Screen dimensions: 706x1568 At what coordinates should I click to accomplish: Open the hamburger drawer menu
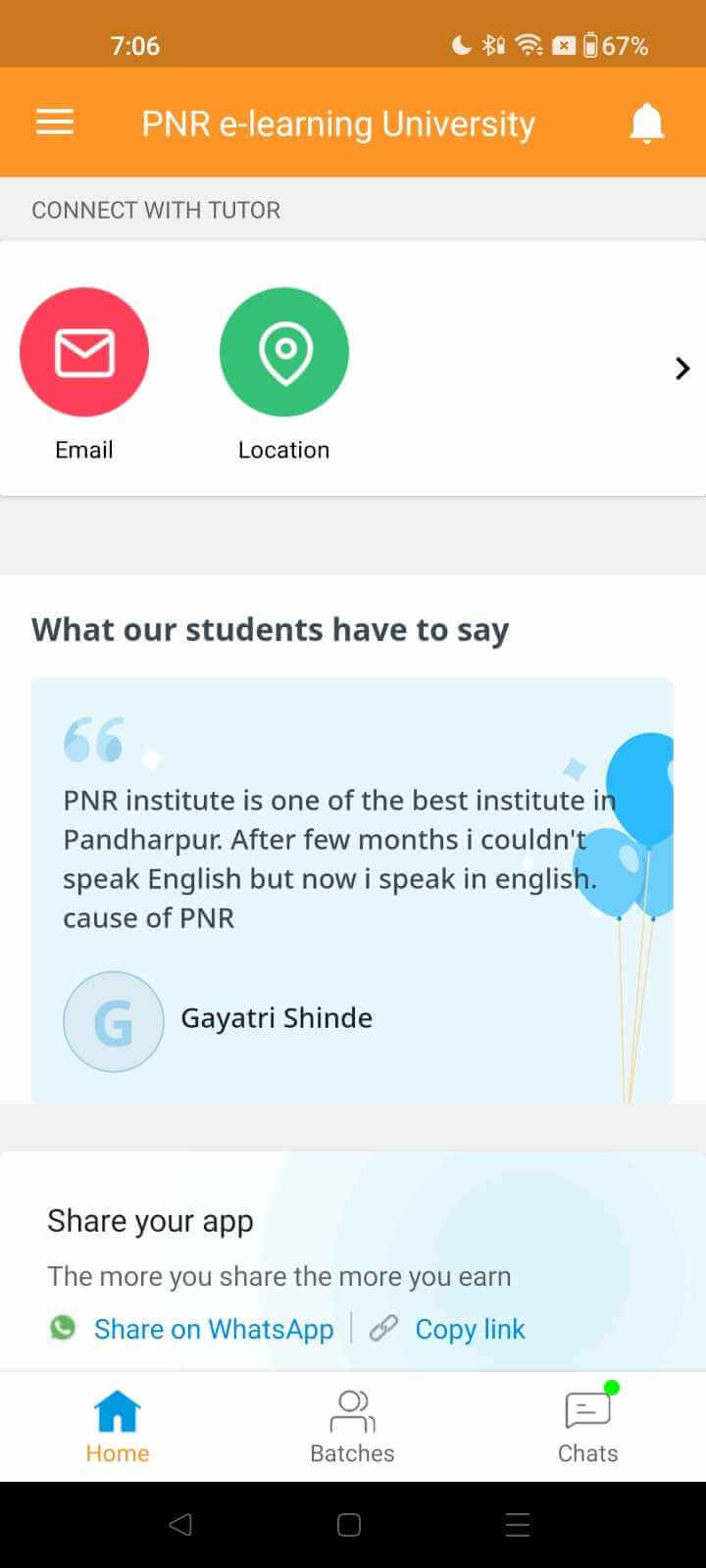click(55, 122)
